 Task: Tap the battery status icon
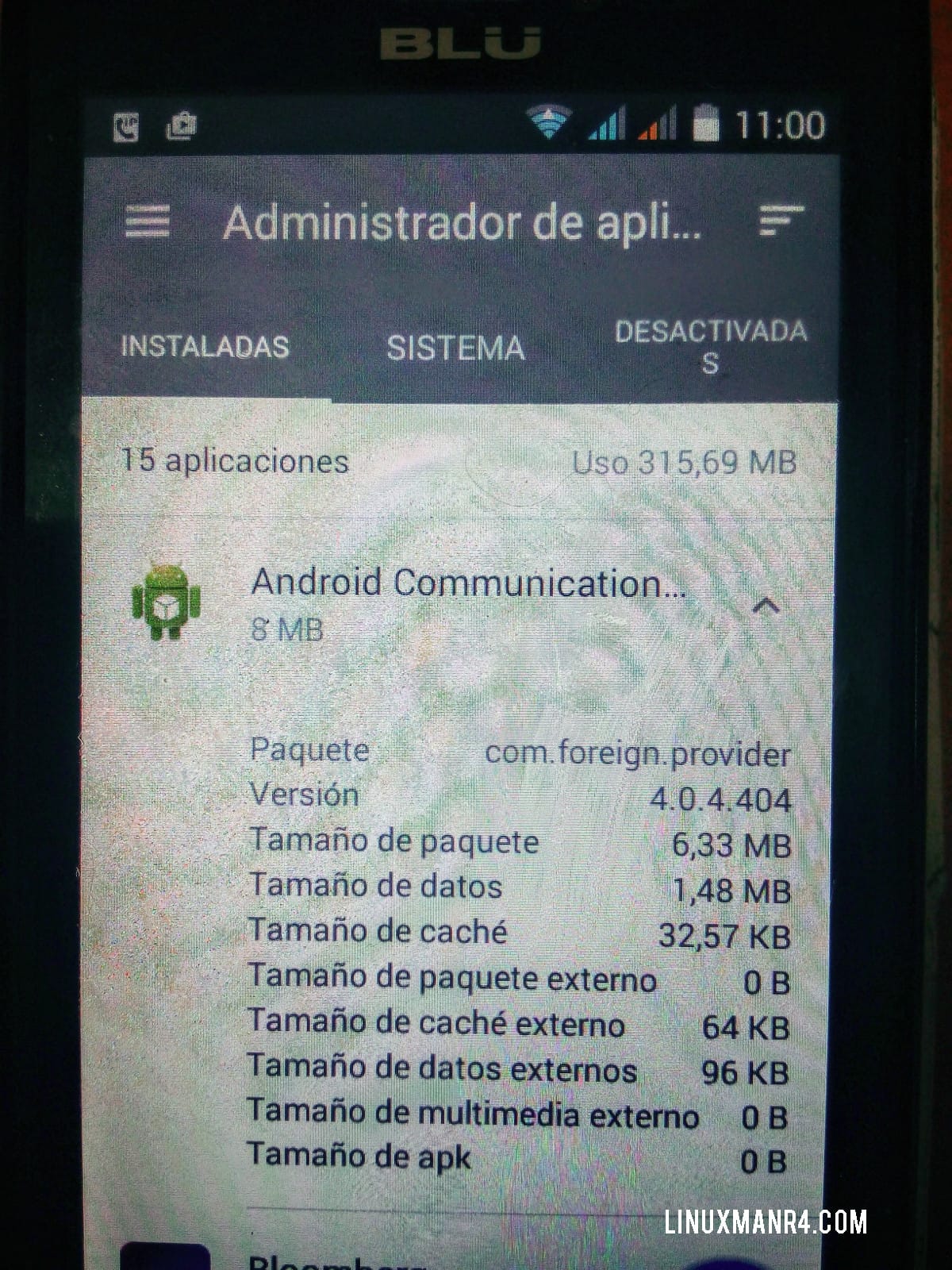point(705,123)
